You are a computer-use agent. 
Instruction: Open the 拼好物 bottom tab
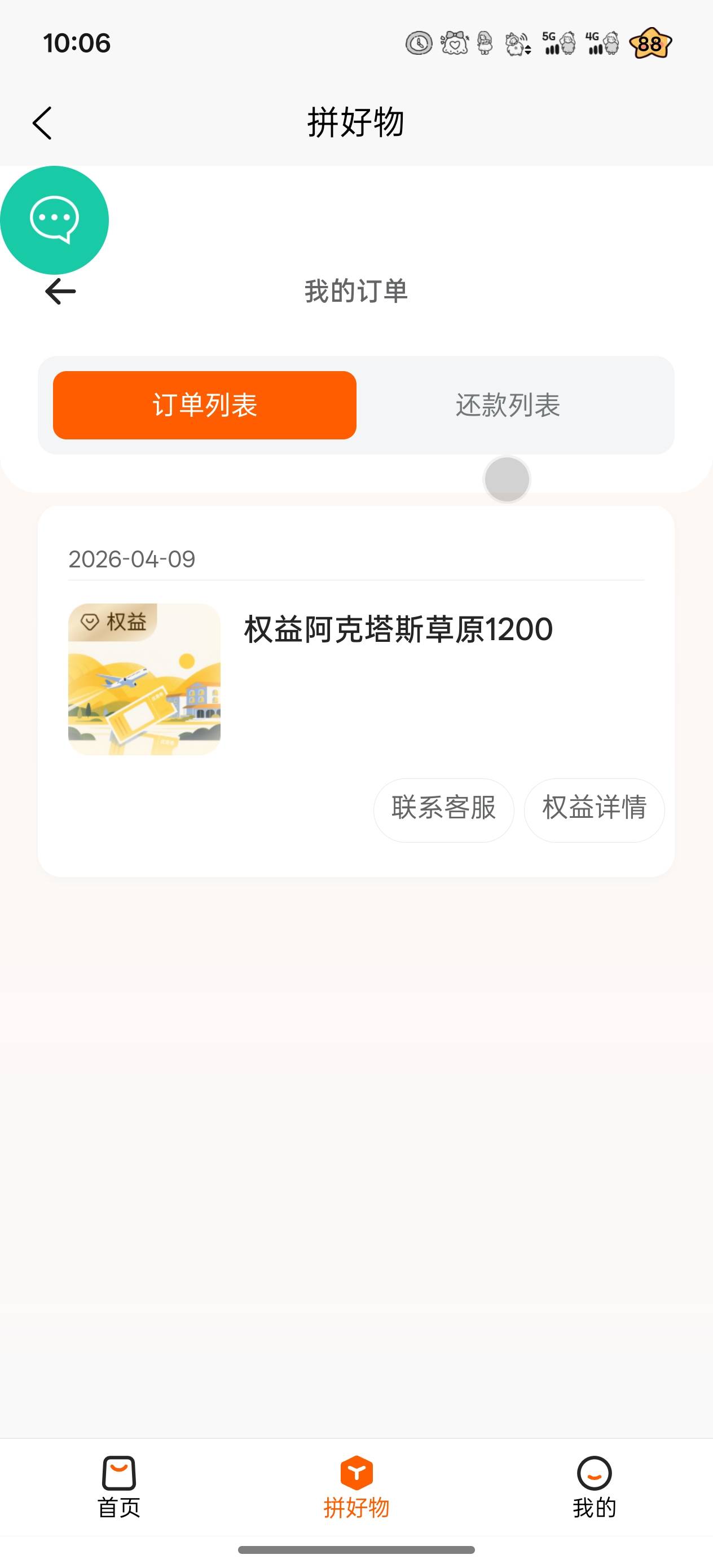pyautogui.click(x=356, y=1486)
